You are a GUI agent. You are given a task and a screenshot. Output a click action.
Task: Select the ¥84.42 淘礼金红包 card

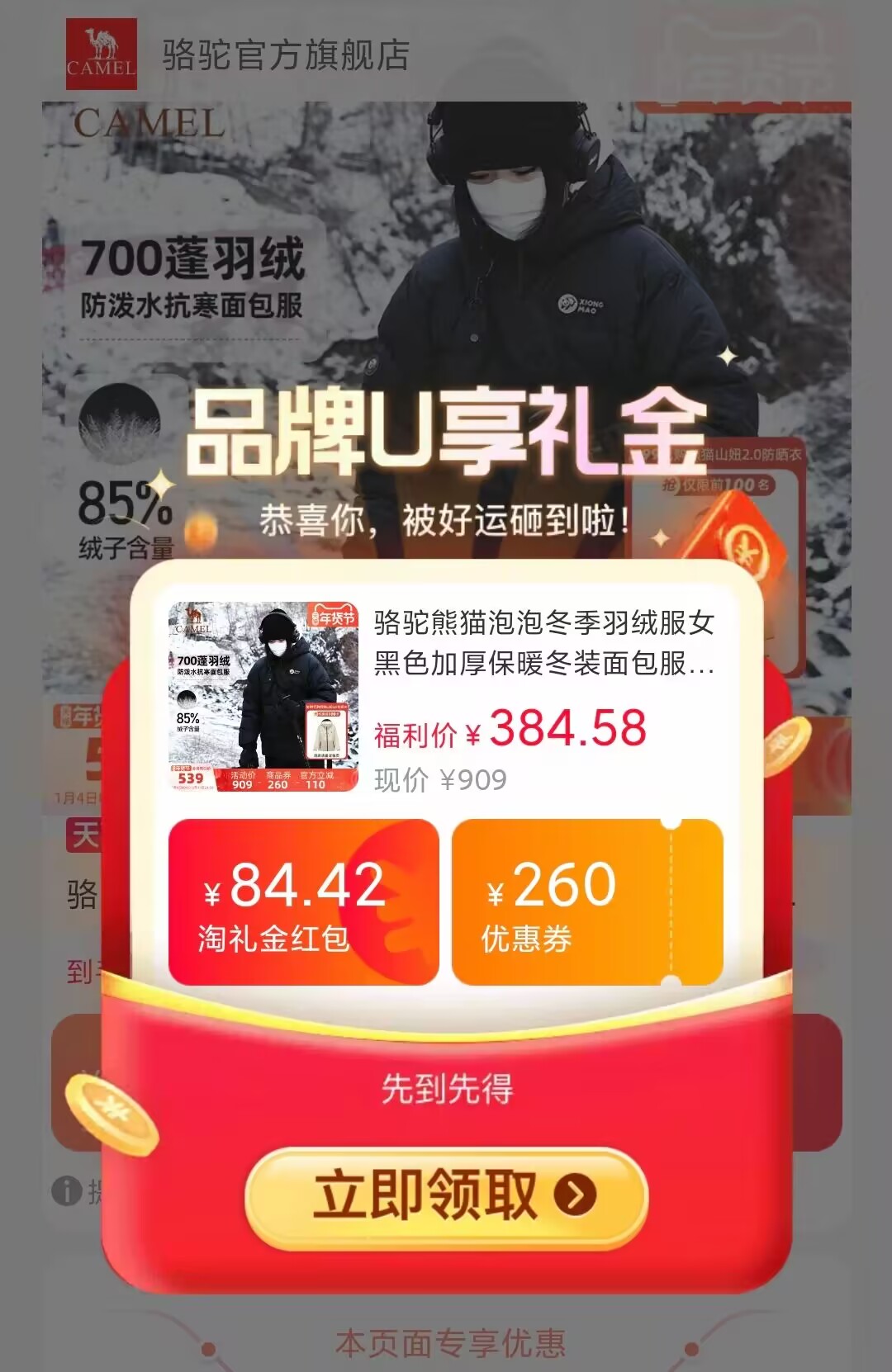(x=303, y=902)
